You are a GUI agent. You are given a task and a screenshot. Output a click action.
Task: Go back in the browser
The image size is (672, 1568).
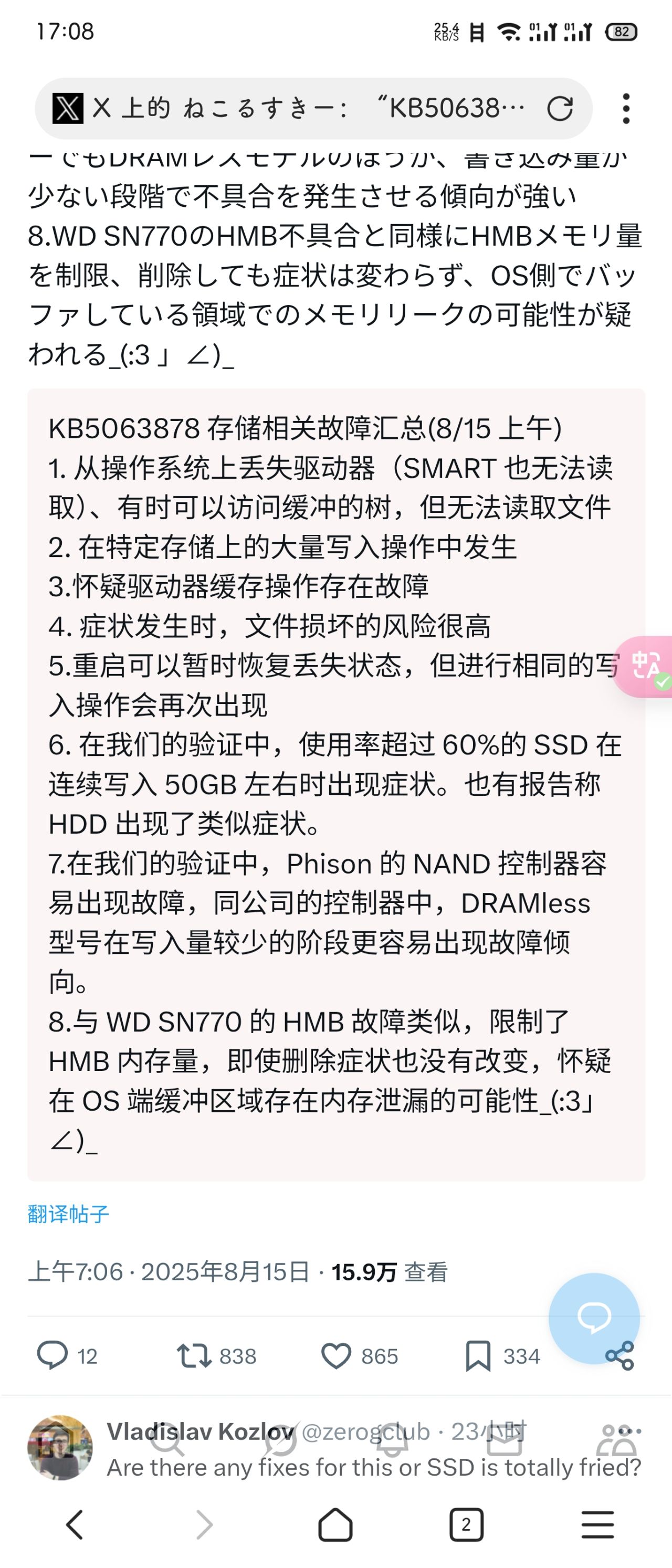[75, 1525]
